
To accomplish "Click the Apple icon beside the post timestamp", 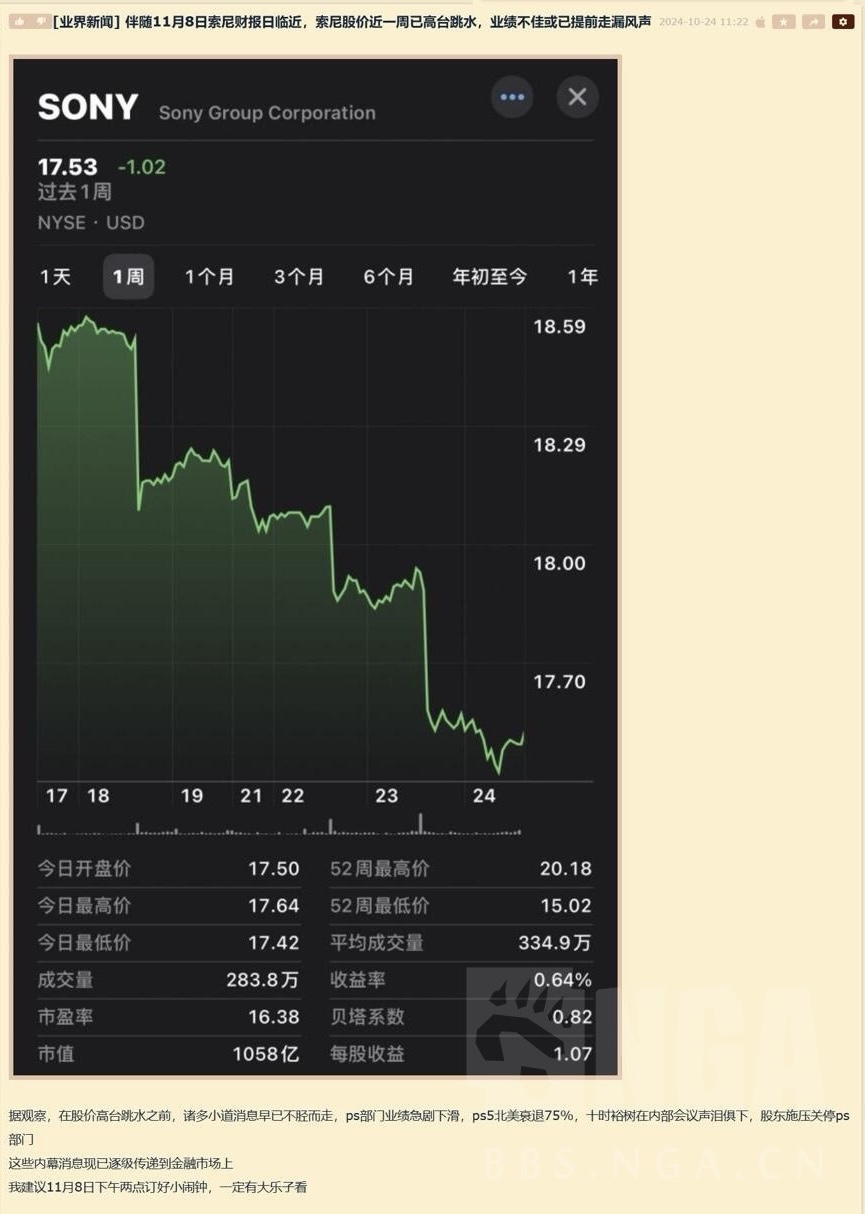I will click(x=761, y=21).
